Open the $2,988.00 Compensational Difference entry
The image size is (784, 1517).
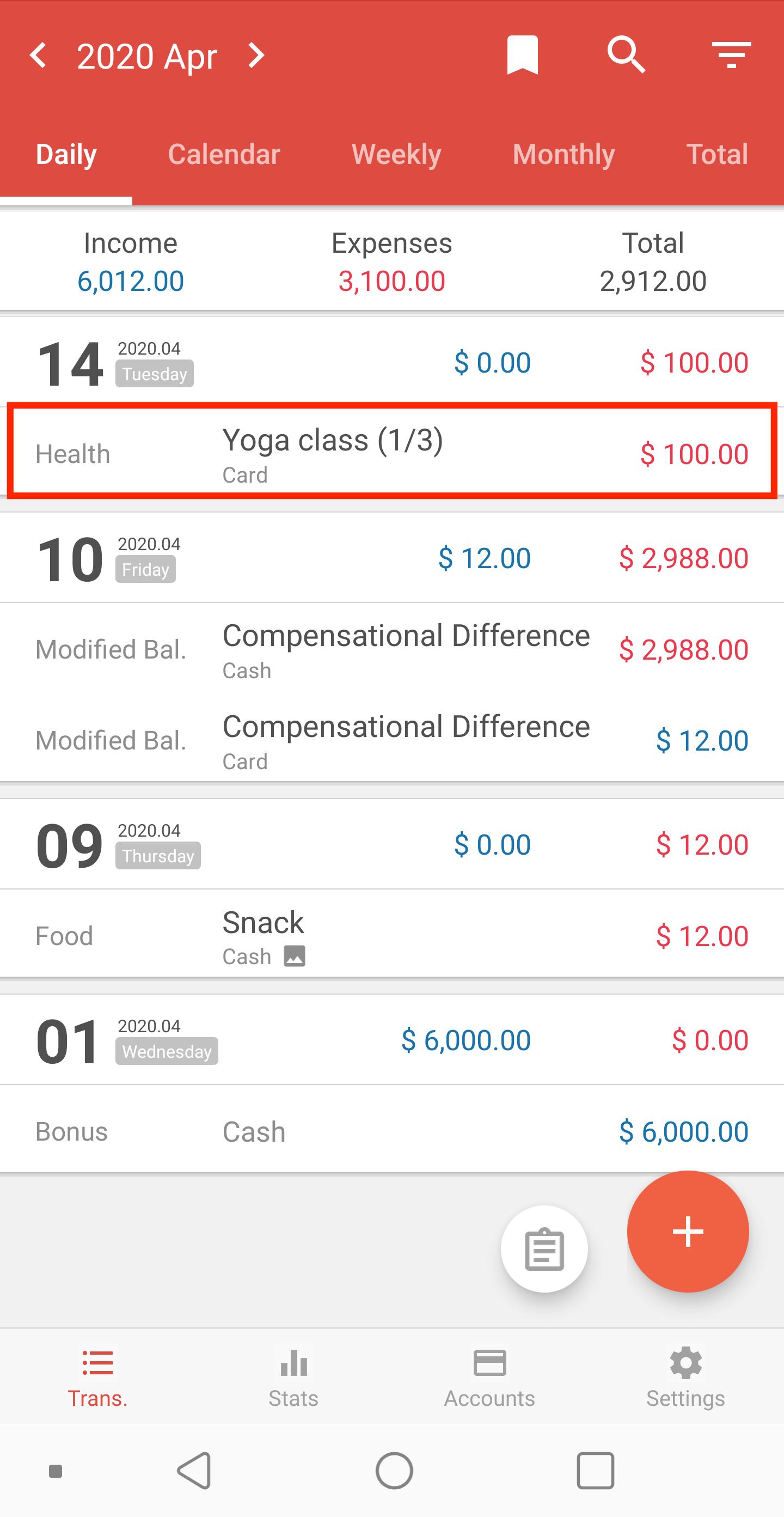click(x=392, y=649)
